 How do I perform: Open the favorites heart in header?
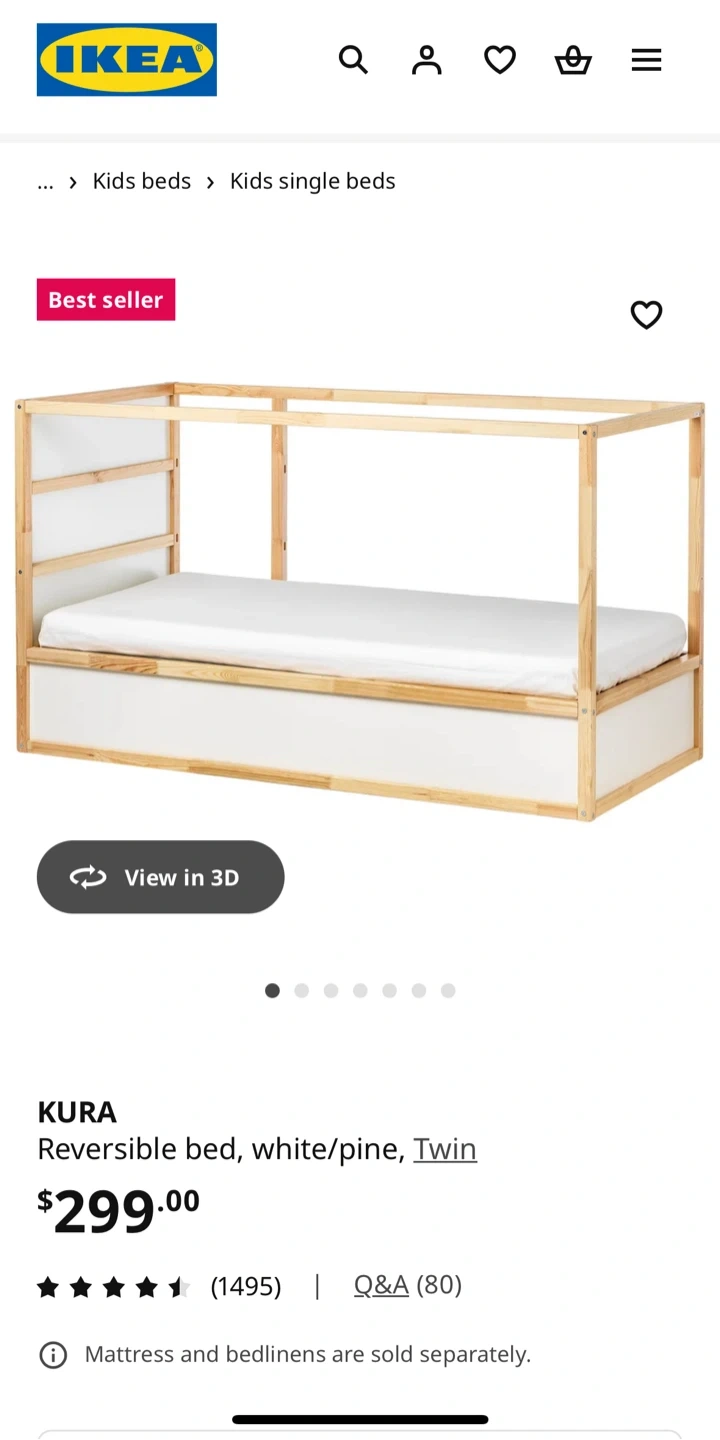500,60
